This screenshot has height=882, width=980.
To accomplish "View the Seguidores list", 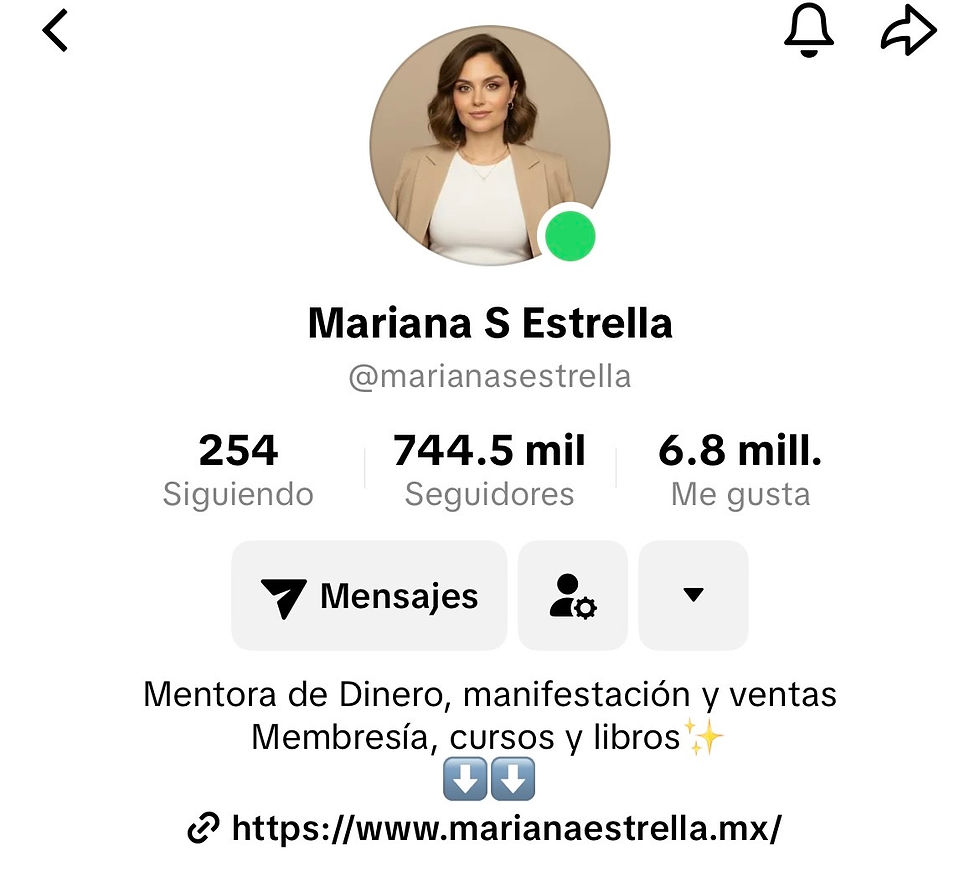I will (489, 470).
